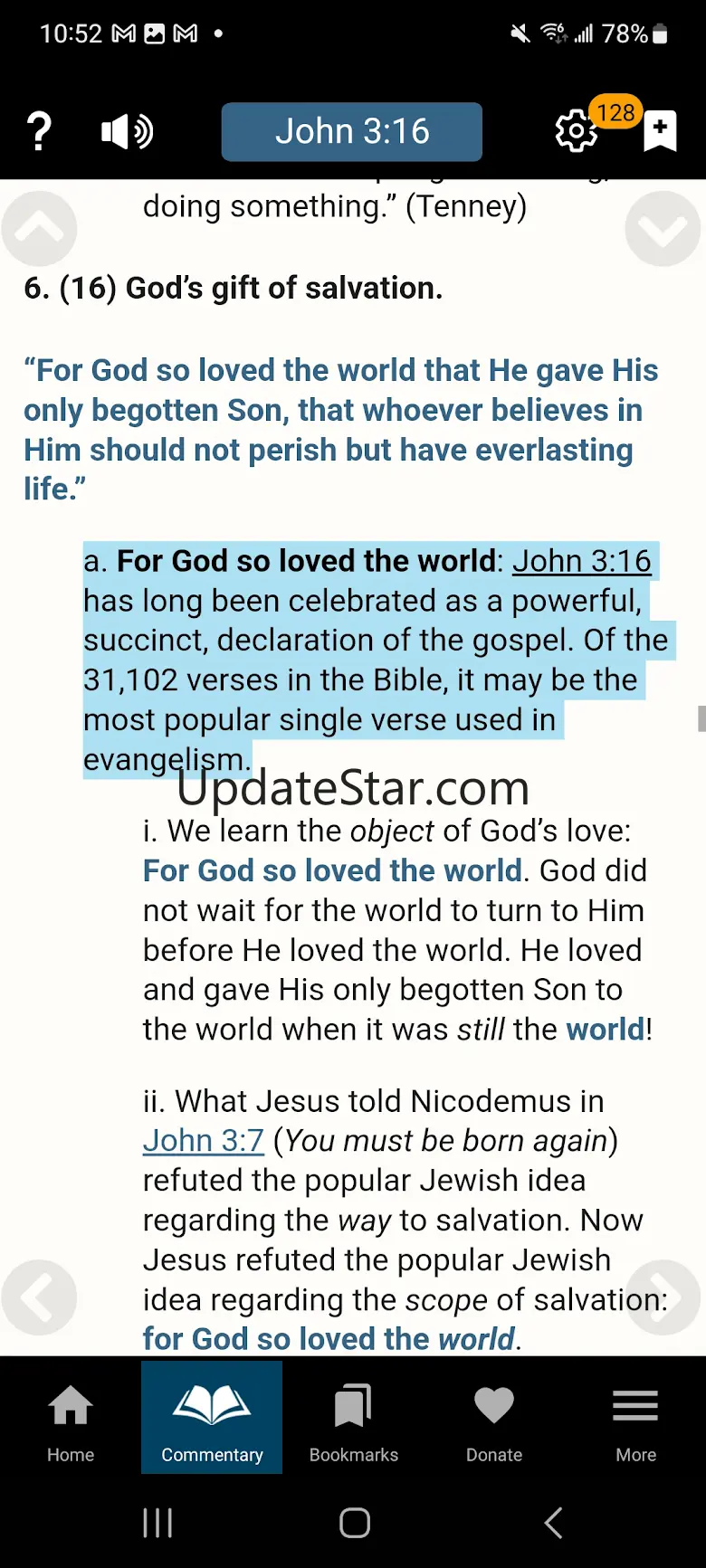706x1568 pixels.
Task: Go to the previous commentary page
Action: click(x=39, y=1297)
